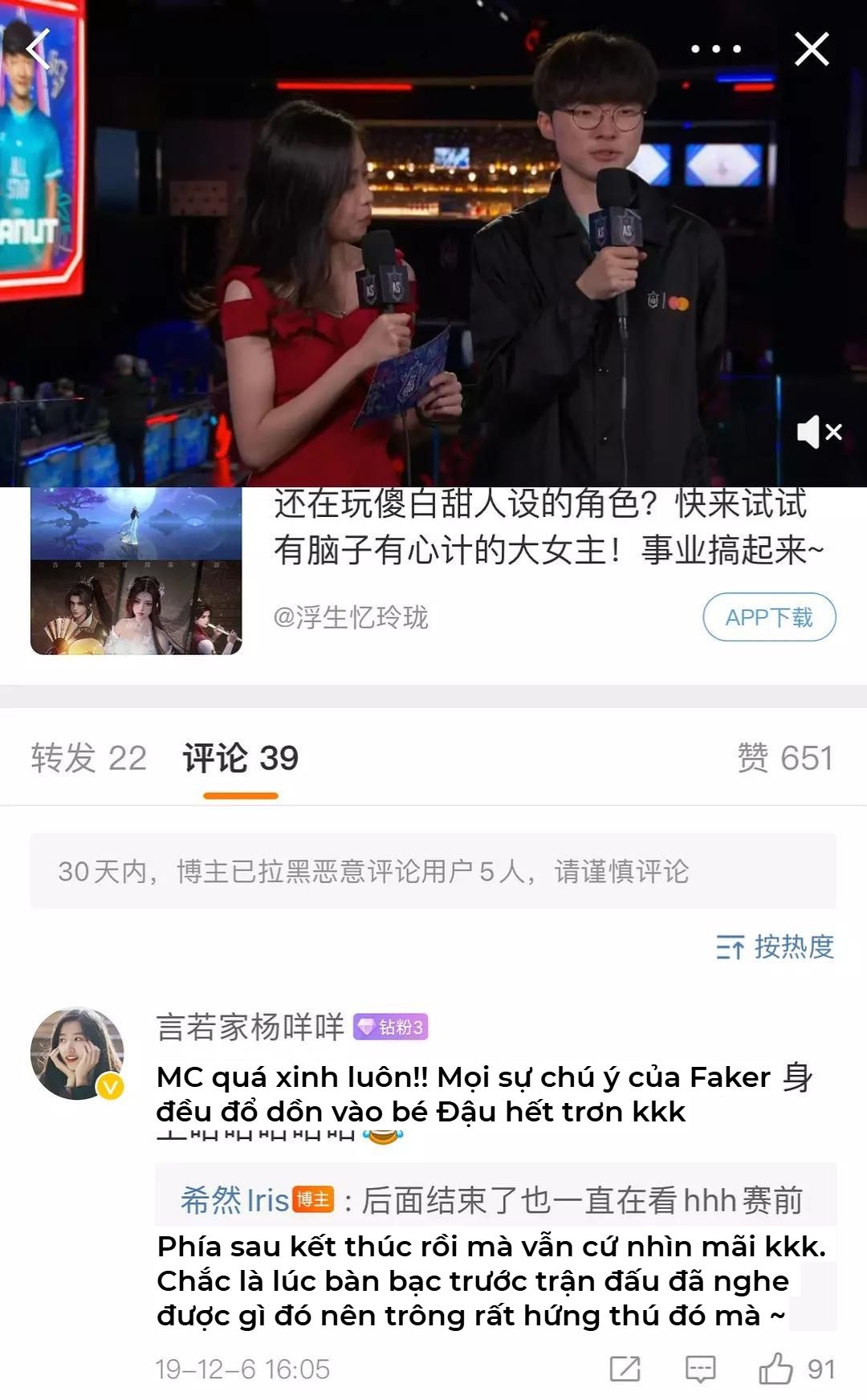
Task: Open 言若家杨咩咩's profile avatar
Action: pyautogui.click(x=77, y=1053)
